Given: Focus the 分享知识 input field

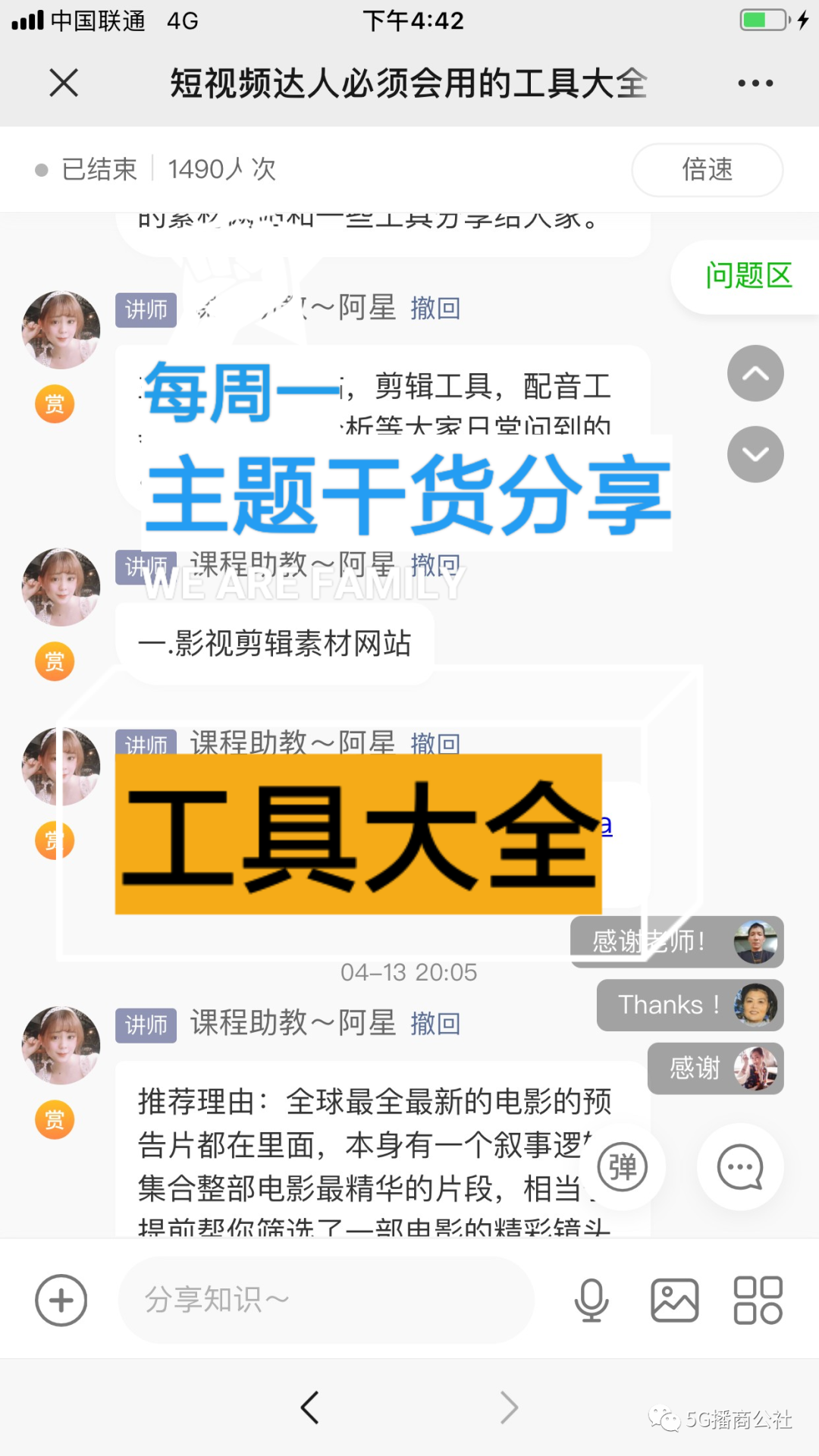Looking at the screenshot, I should coord(326,1300).
